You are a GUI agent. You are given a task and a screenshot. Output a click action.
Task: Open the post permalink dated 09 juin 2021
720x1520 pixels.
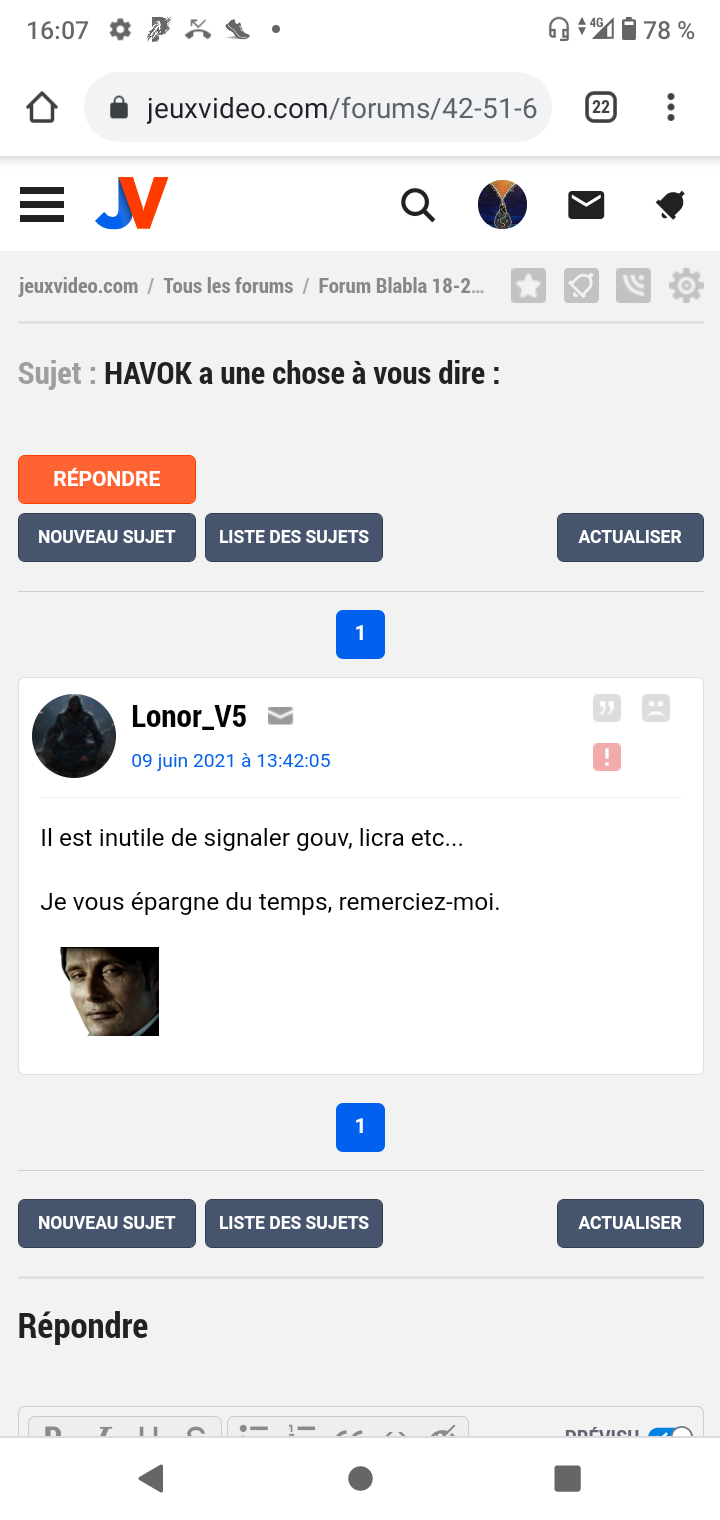231,761
